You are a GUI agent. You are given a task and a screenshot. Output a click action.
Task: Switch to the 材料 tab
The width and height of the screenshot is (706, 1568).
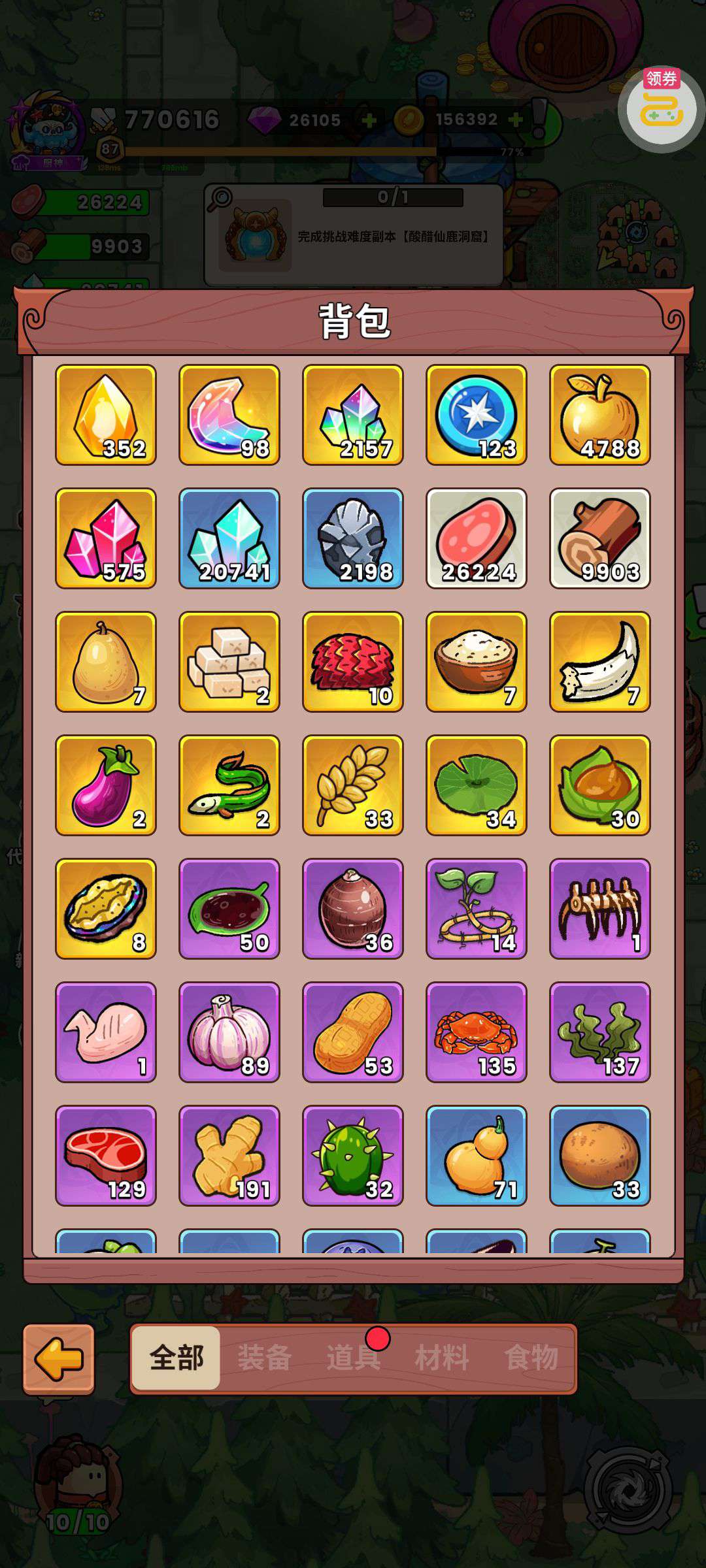pos(442,1358)
